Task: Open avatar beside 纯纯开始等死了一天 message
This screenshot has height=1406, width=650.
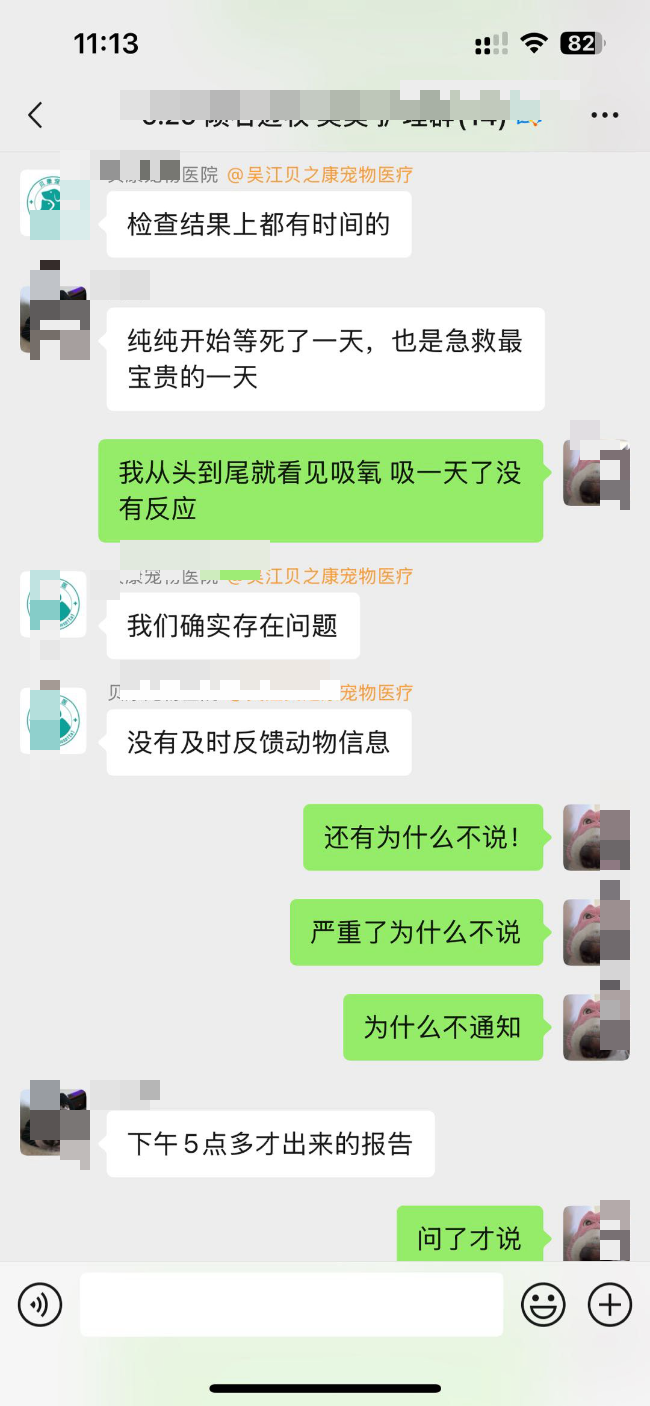Action: 53,319
